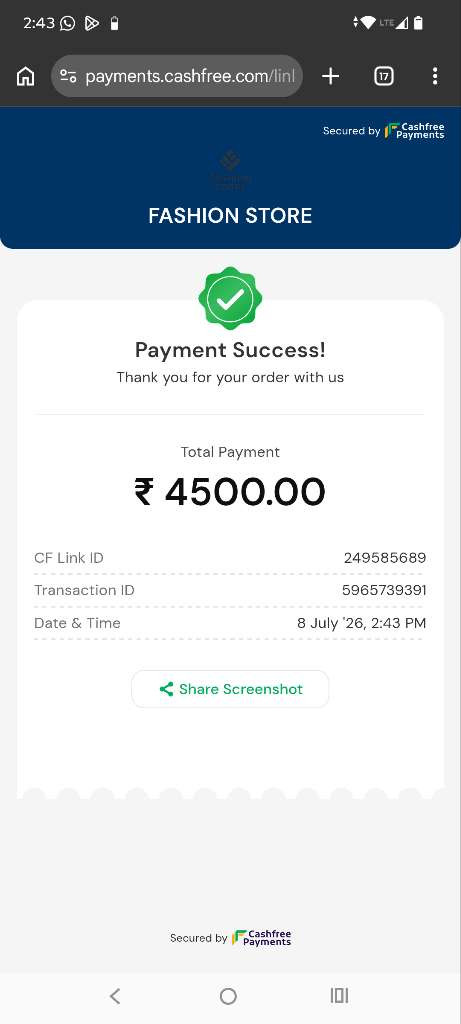Image resolution: width=461 pixels, height=1024 pixels.
Task: Tap the browser home icon
Action: (x=25, y=76)
